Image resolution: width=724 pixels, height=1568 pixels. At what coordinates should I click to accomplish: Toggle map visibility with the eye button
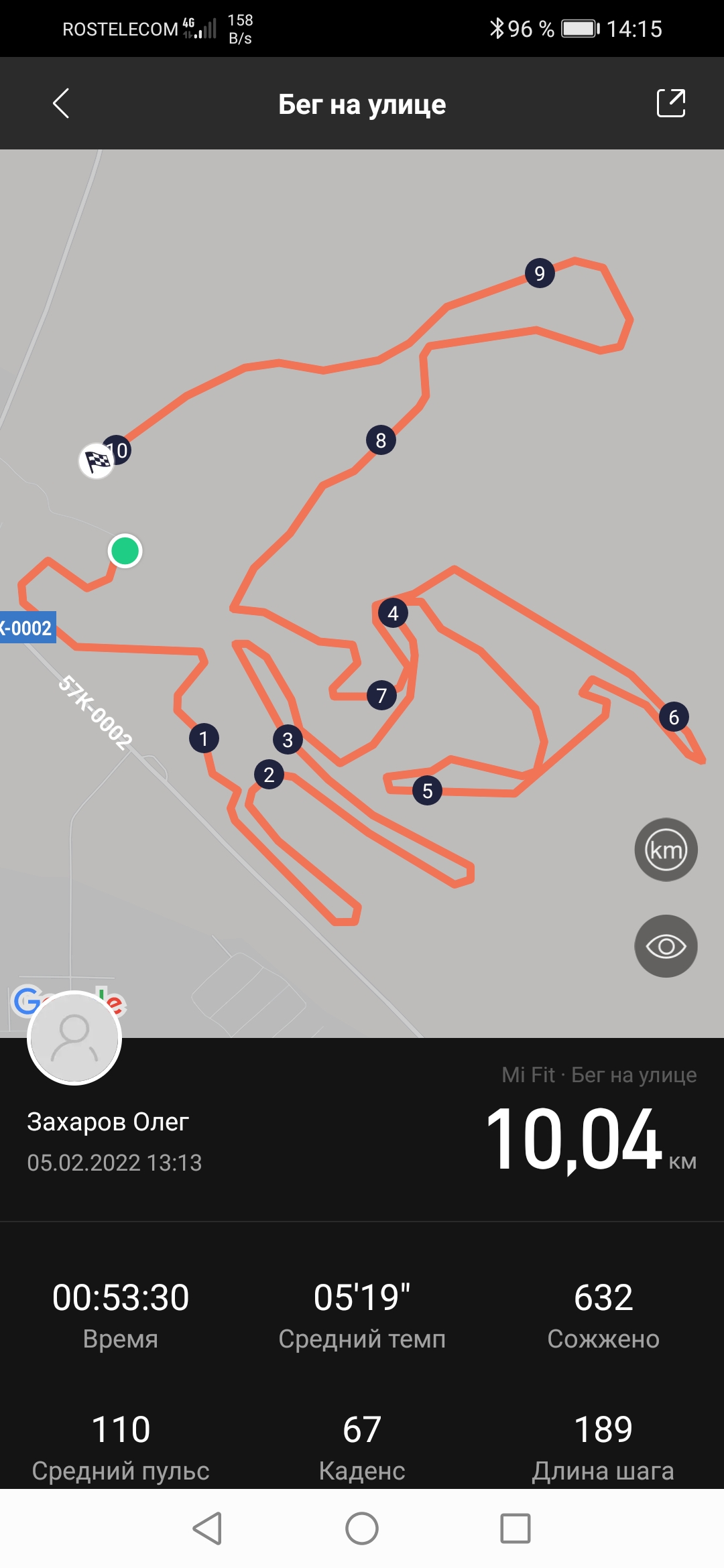tap(666, 946)
